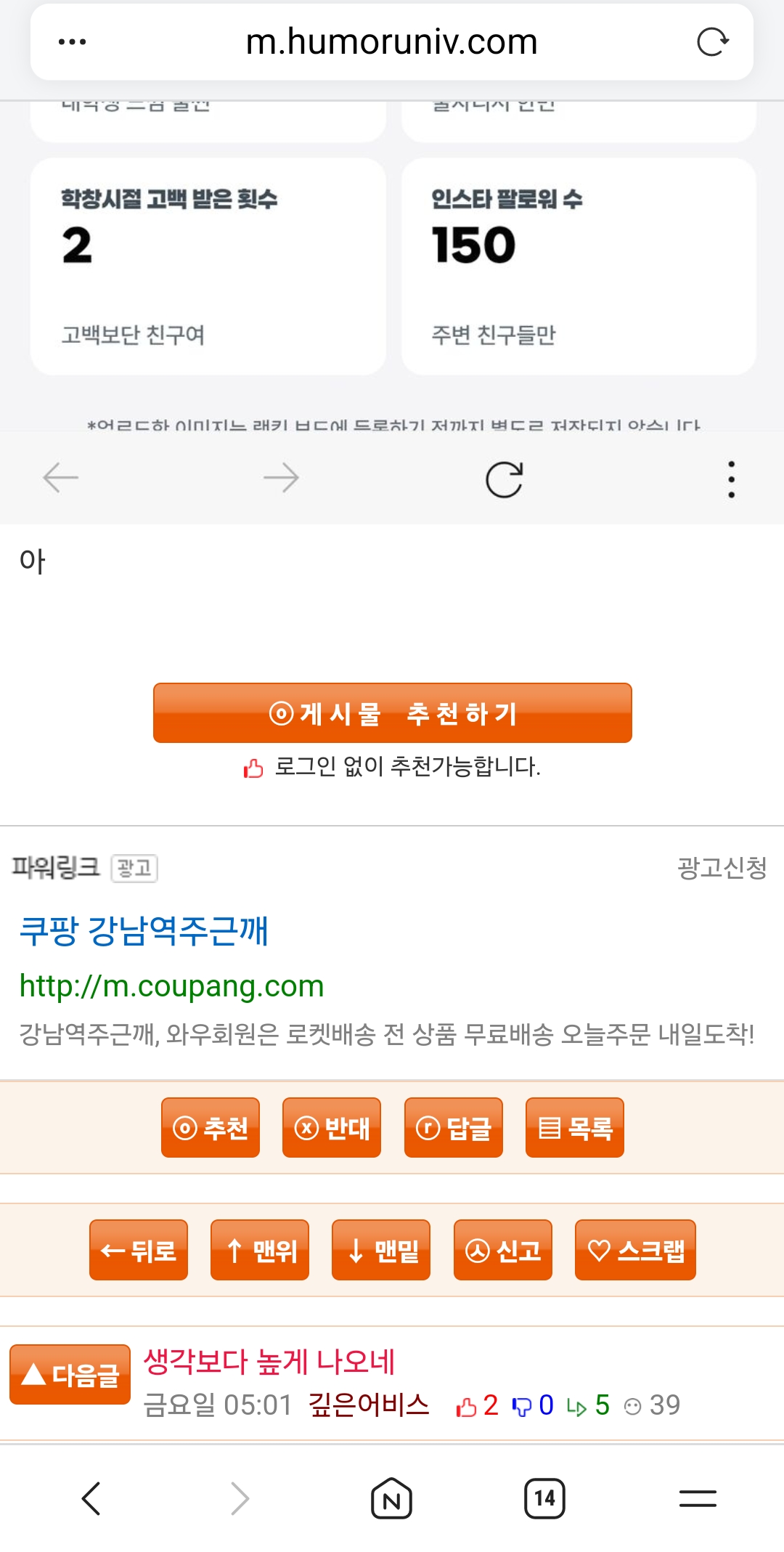Write a reply via 답글
This screenshot has width=784, height=1552.
(x=454, y=1127)
